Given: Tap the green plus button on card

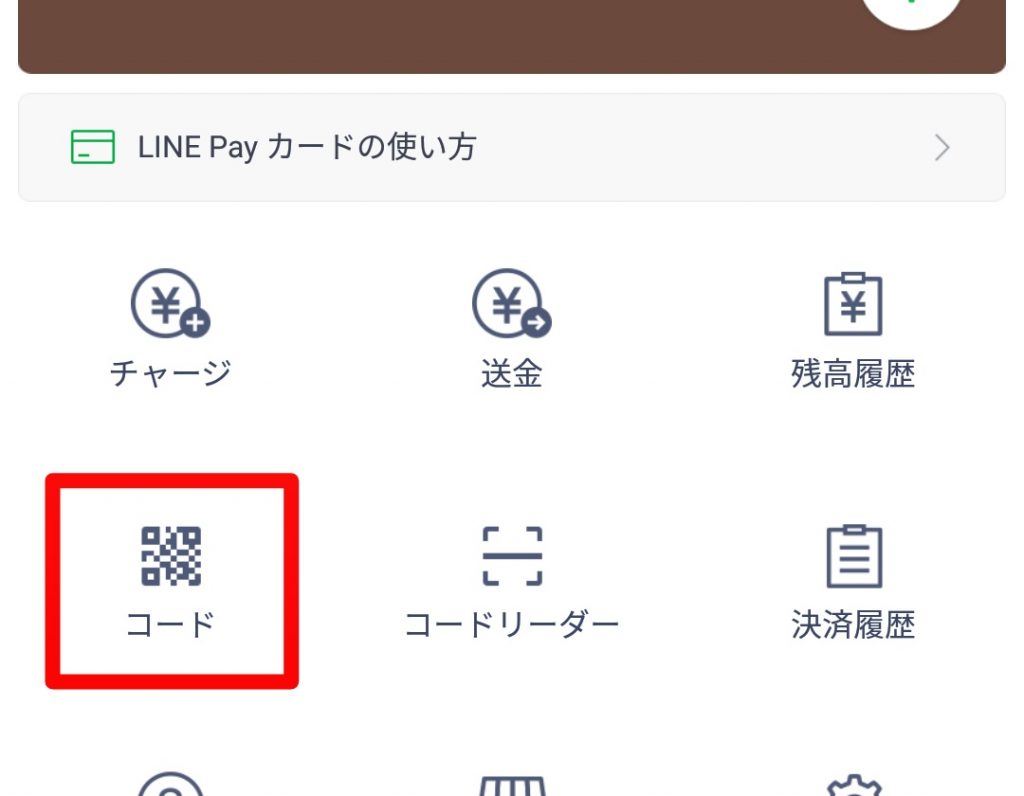Looking at the screenshot, I should (911, 8).
